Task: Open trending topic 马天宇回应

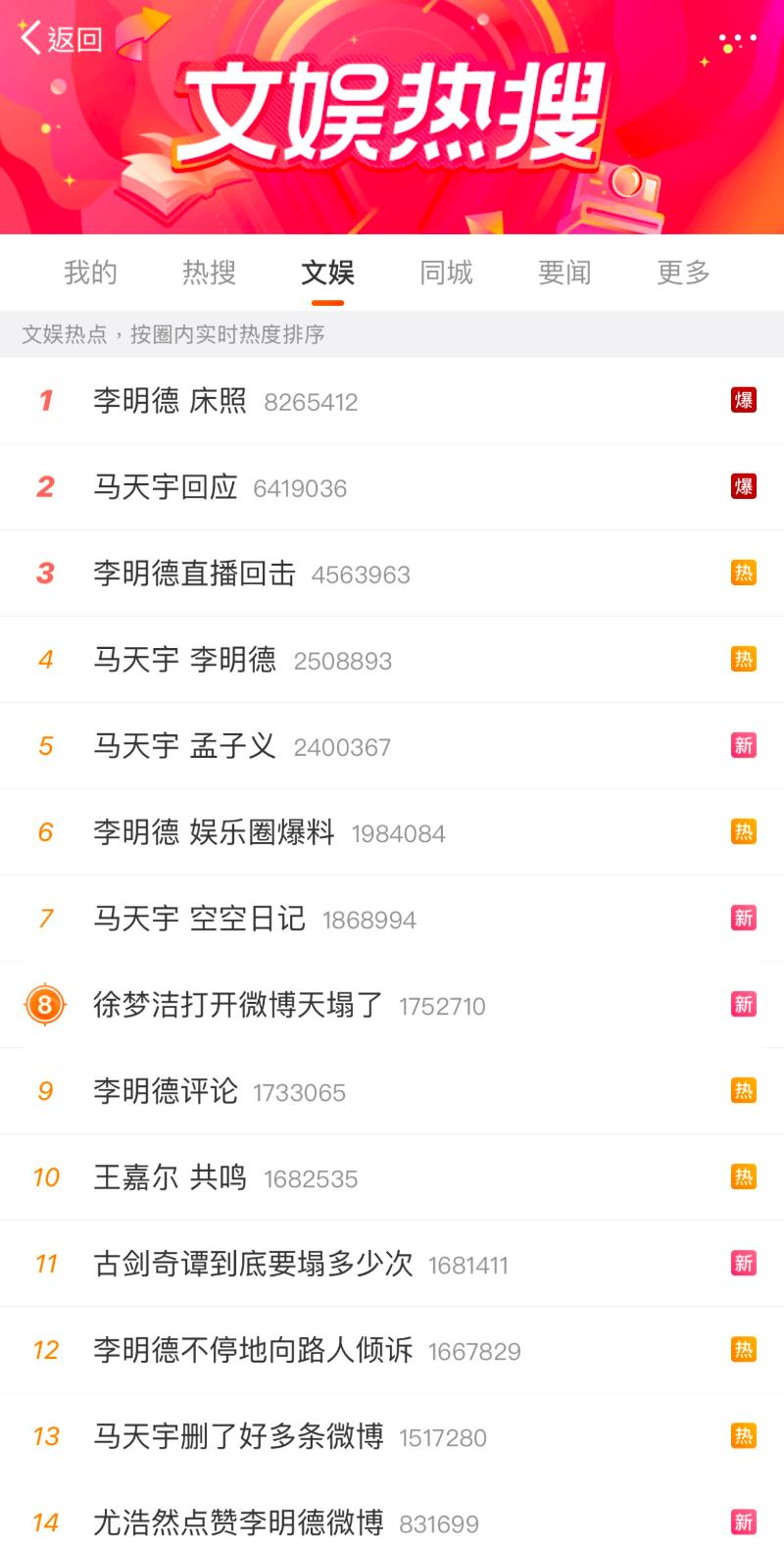Action: [x=165, y=487]
